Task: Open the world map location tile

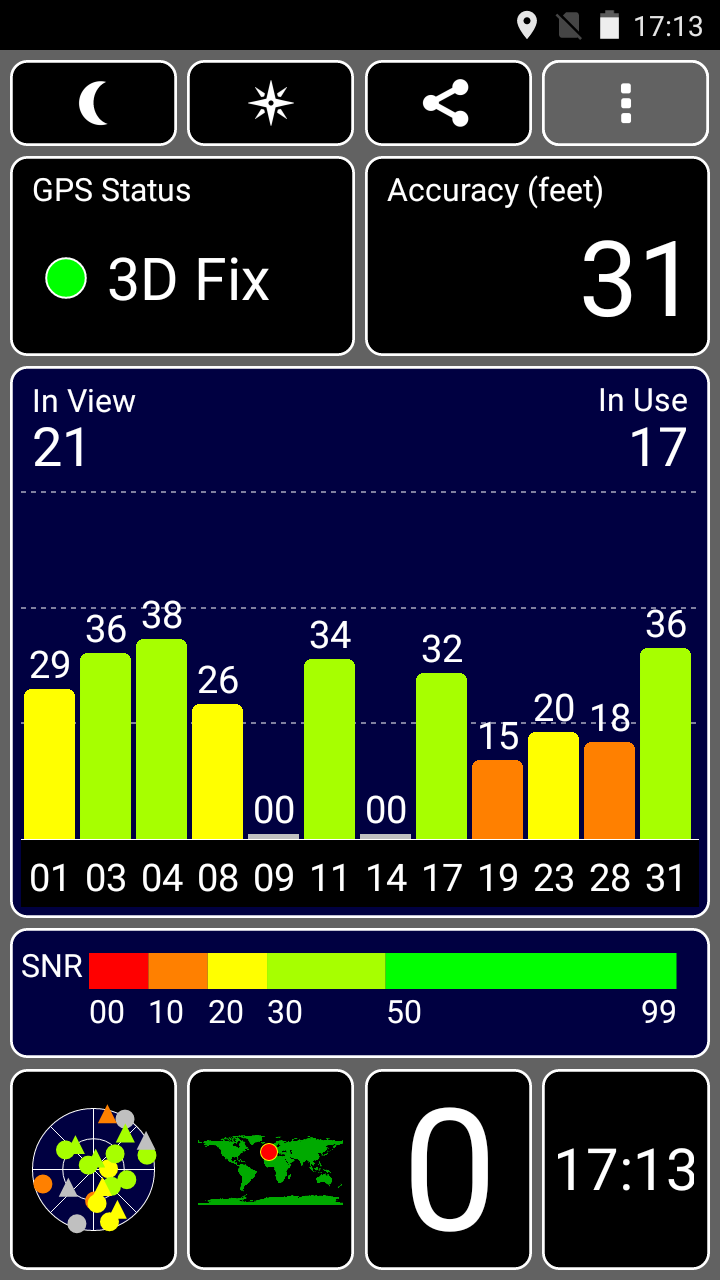Action: [271, 1170]
